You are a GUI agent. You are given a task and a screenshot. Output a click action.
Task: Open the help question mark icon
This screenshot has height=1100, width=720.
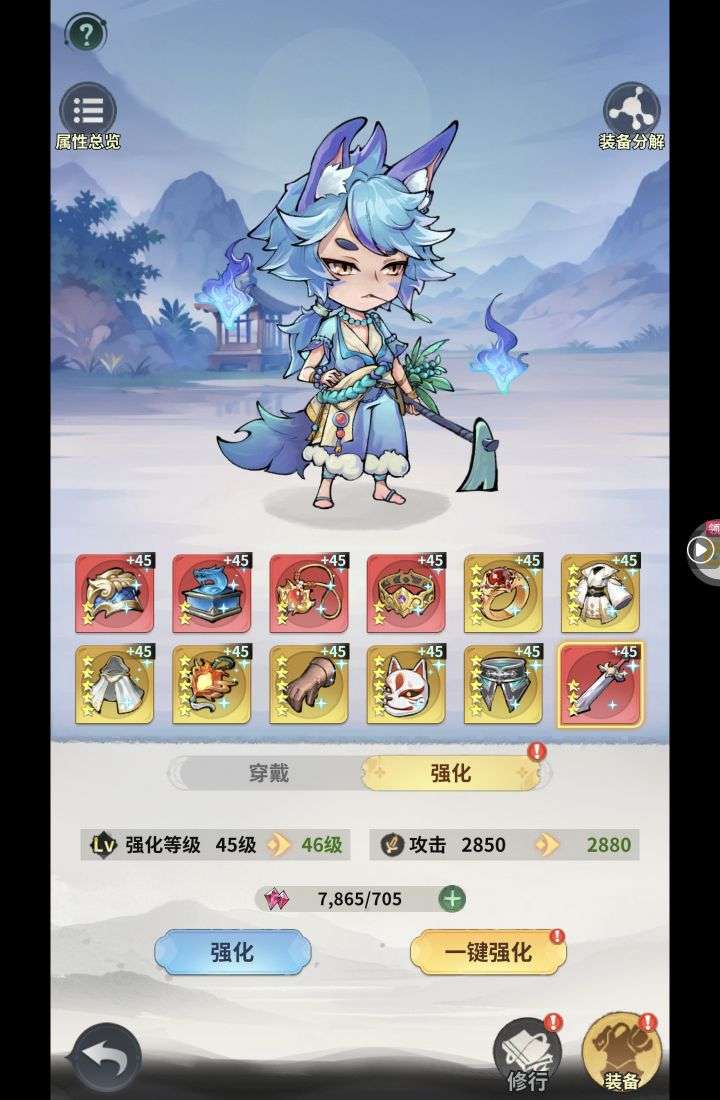(x=86, y=34)
